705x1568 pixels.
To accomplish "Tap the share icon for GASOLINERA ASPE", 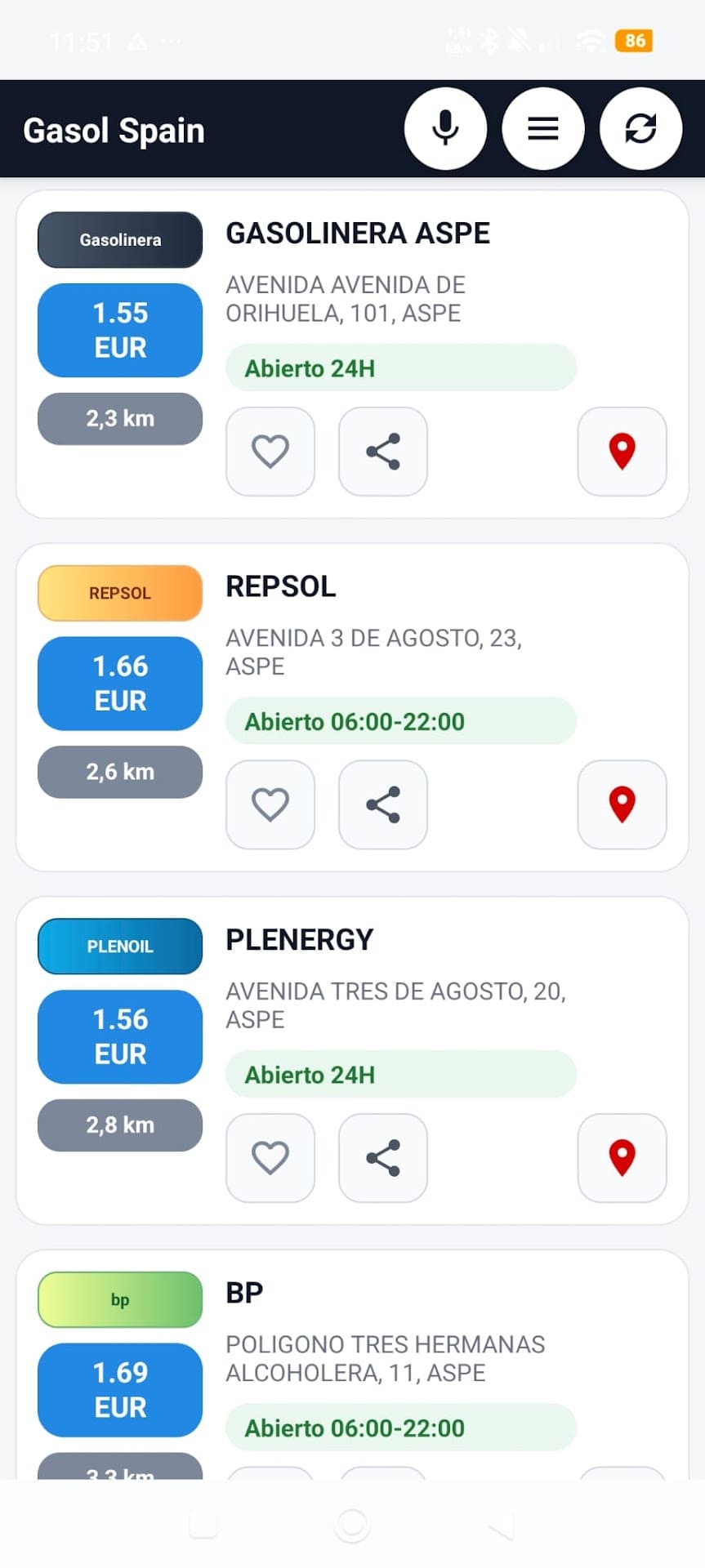I will pos(382,452).
